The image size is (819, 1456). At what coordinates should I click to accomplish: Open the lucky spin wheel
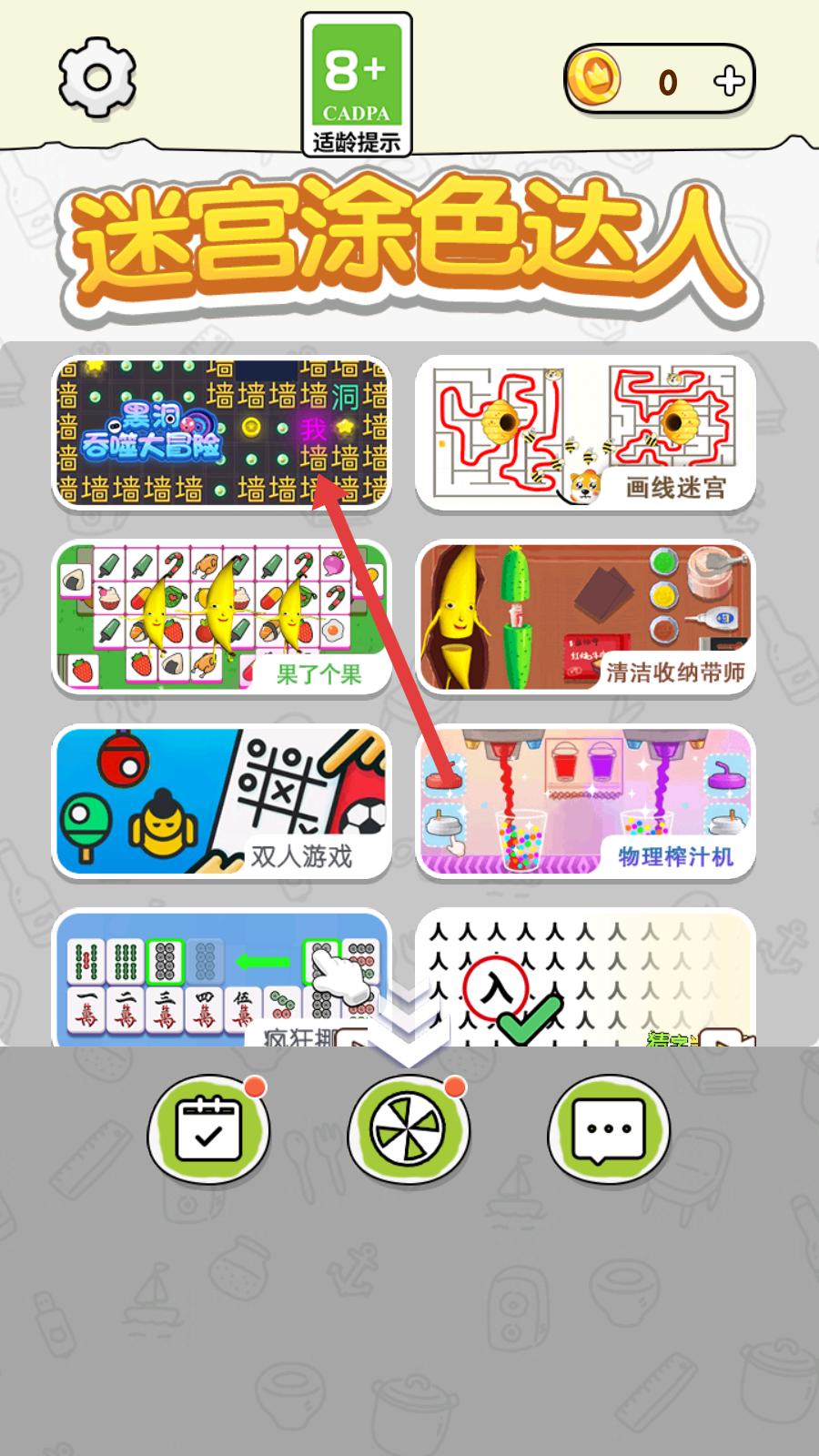(409, 1129)
